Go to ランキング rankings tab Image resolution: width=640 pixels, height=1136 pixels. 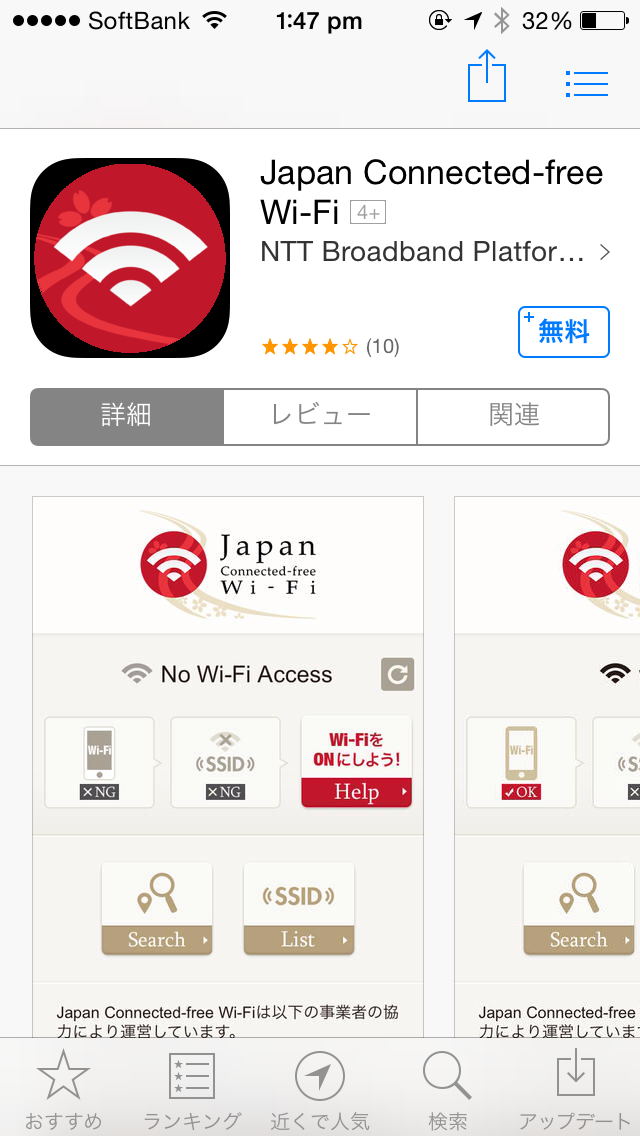pos(191,1090)
